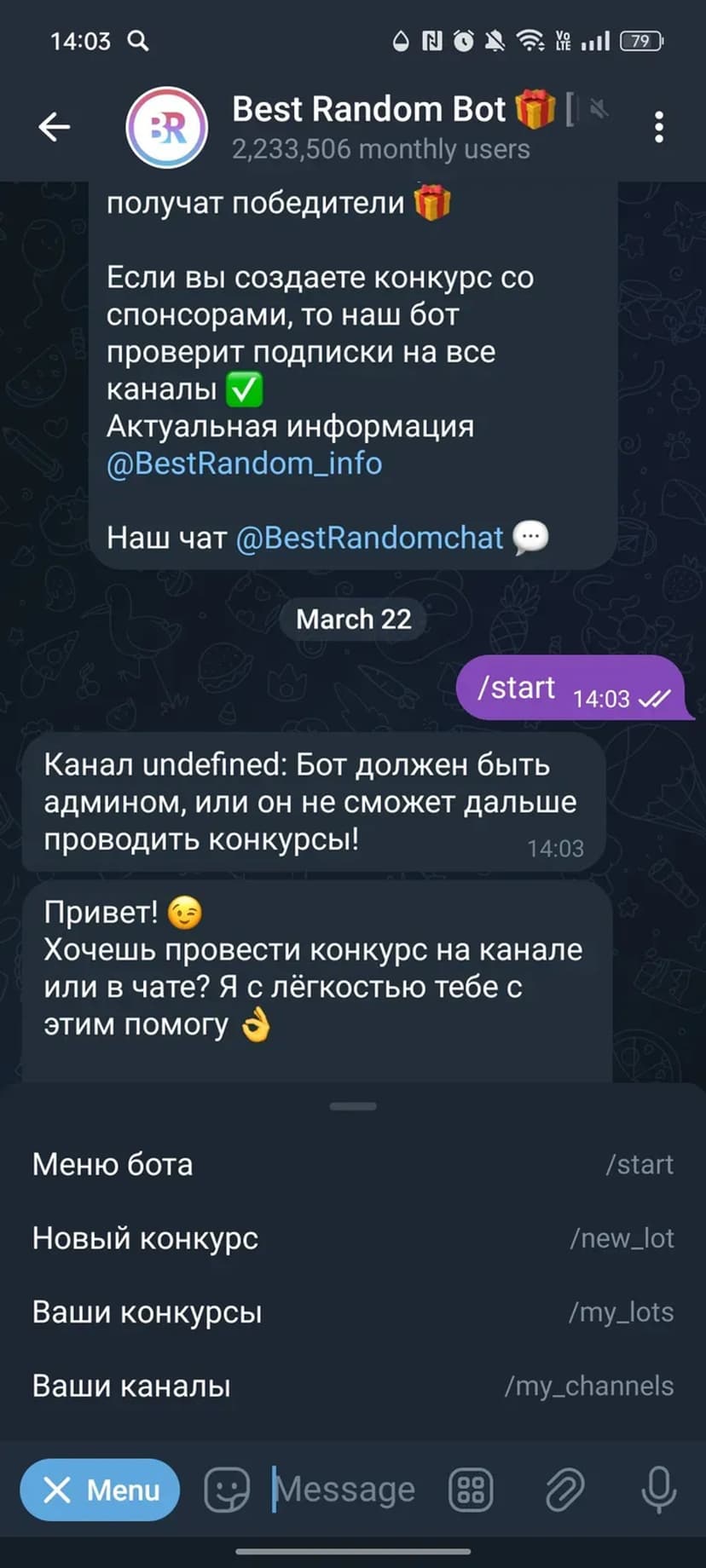
Task: Go back using the header arrow
Action: (x=54, y=127)
